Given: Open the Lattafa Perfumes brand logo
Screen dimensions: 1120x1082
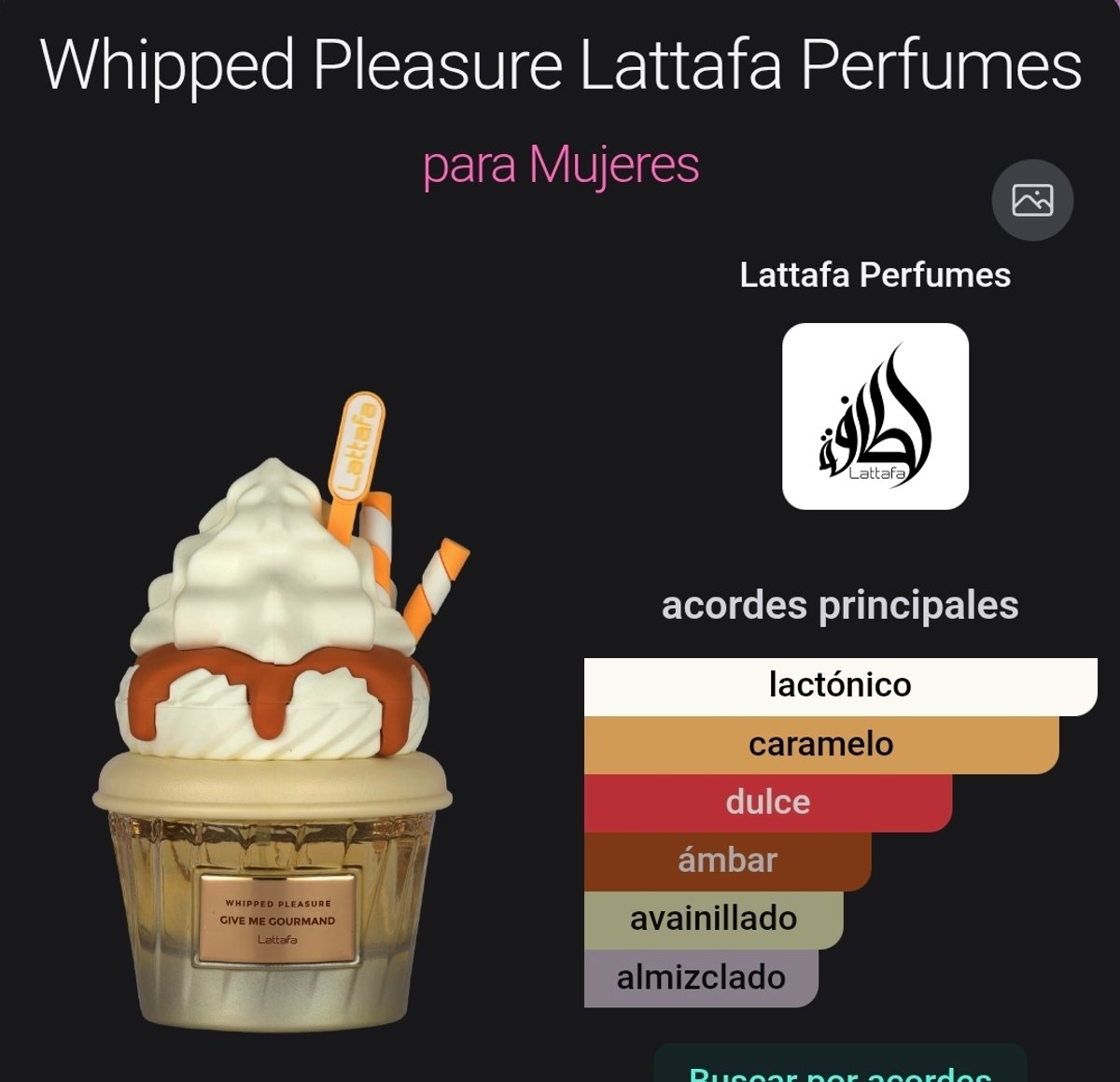Looking at the screenshot, I should pos(875,416).
